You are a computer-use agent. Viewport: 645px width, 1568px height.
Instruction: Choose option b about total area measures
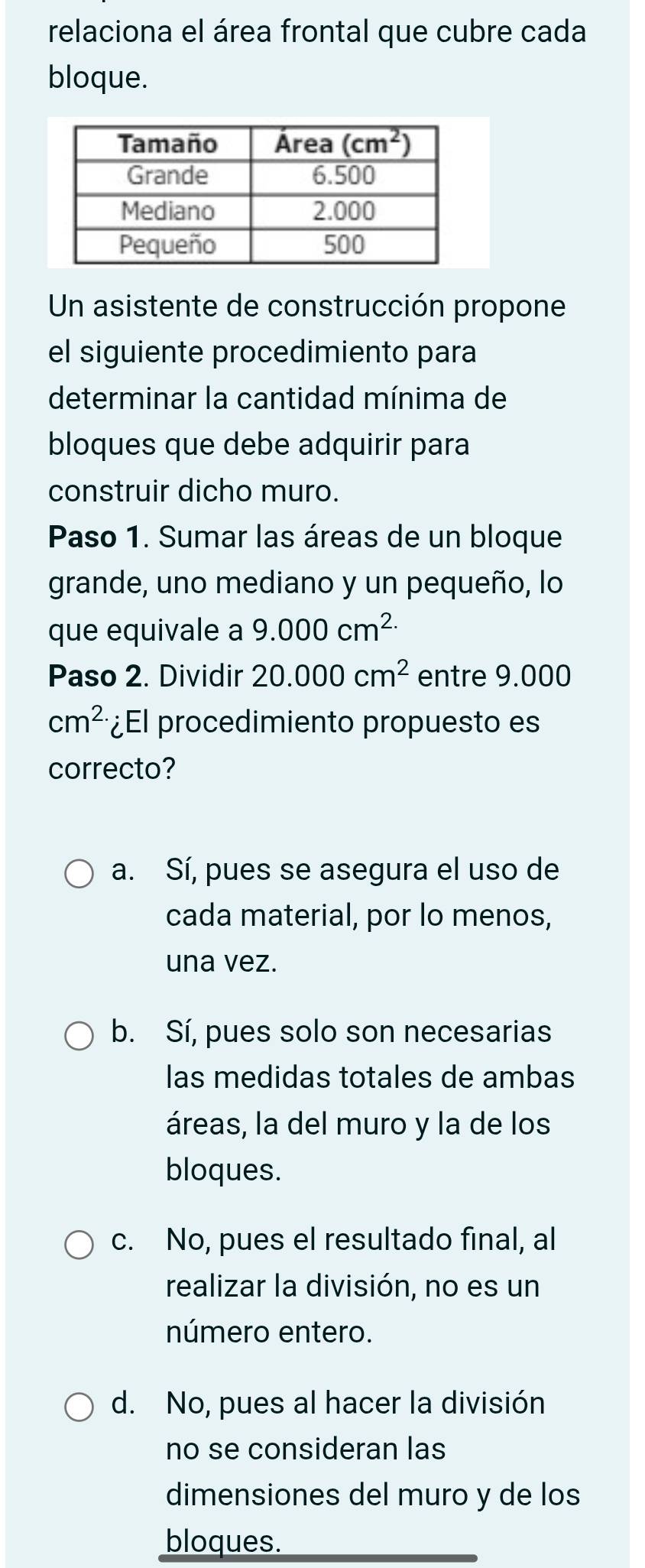point(79,1037)
